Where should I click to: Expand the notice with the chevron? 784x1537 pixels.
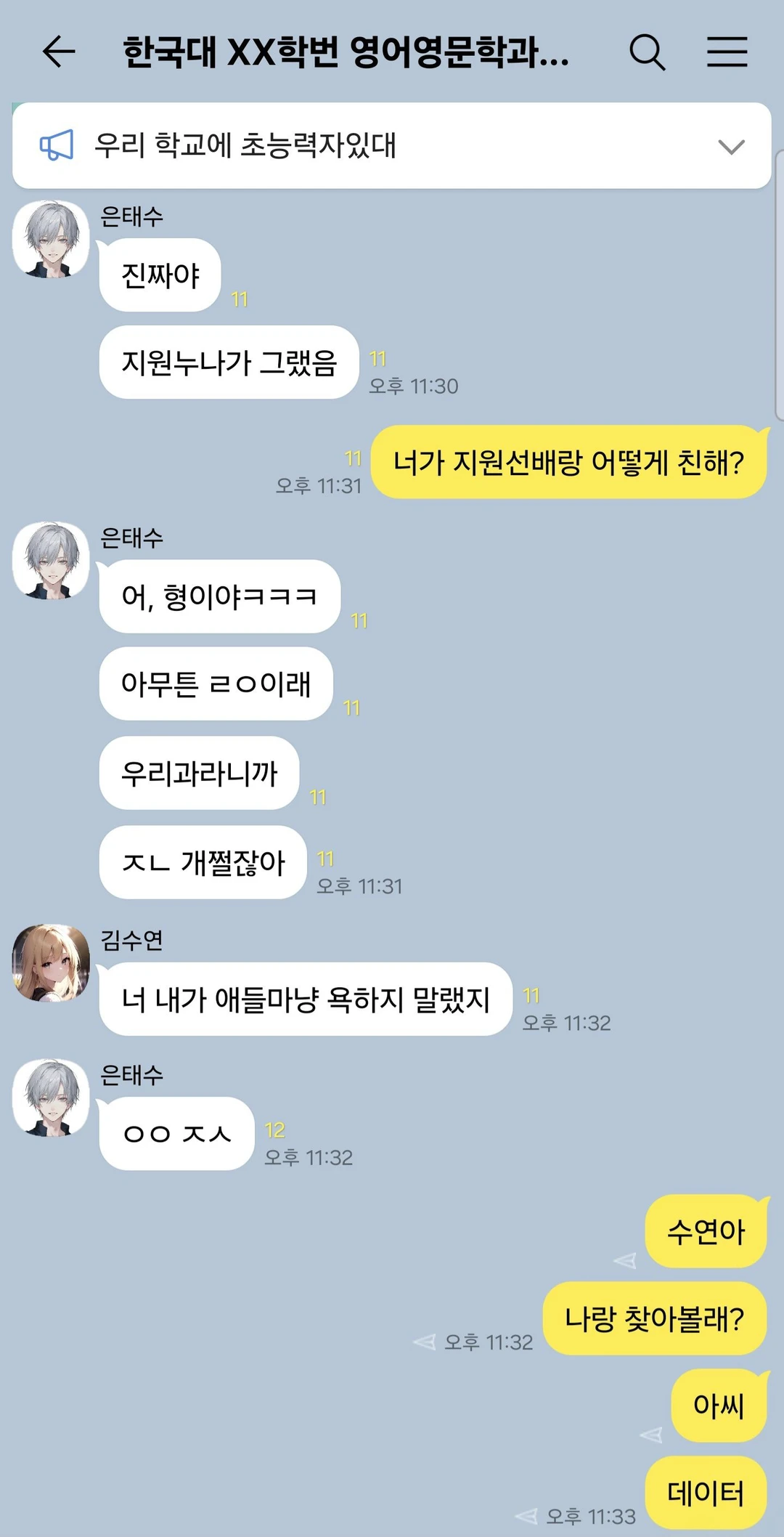click(x=731, y=146)
